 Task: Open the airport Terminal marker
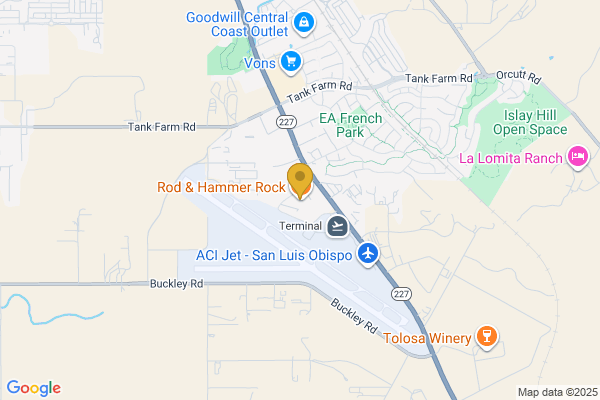coord(337,225)
